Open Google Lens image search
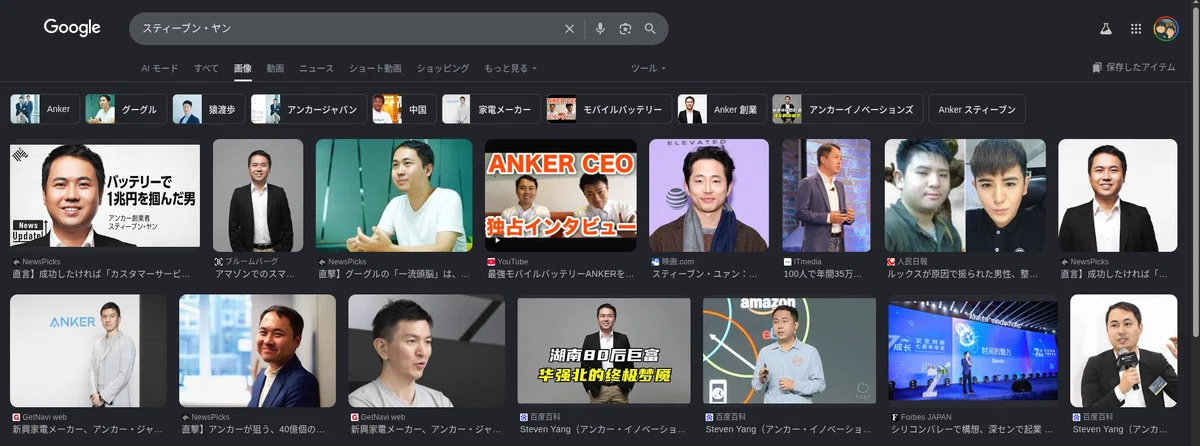The width and height of the screenshot is (1200, 446). [625, 29]
